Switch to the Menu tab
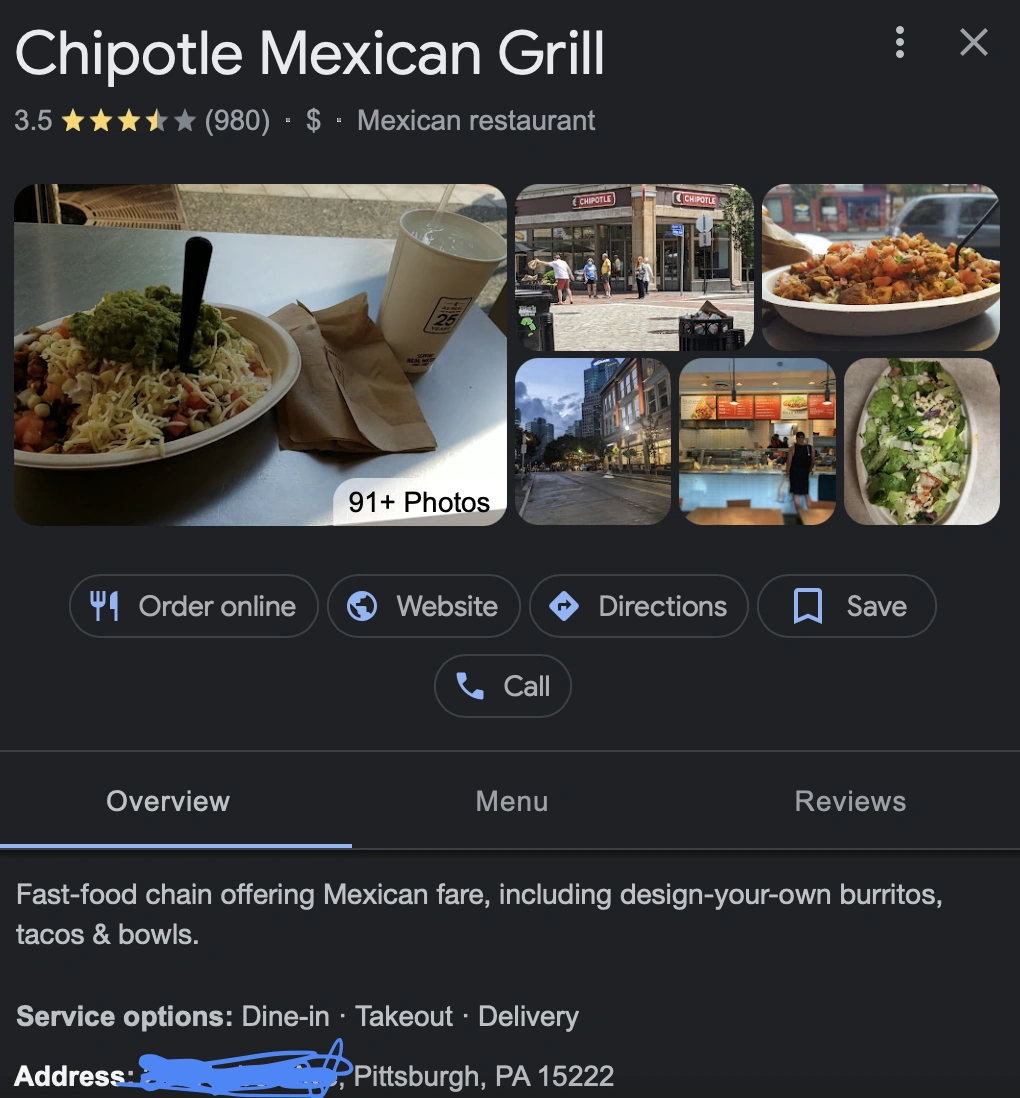The width and height of the screenshot is (1020, 1098). [511, 801]
